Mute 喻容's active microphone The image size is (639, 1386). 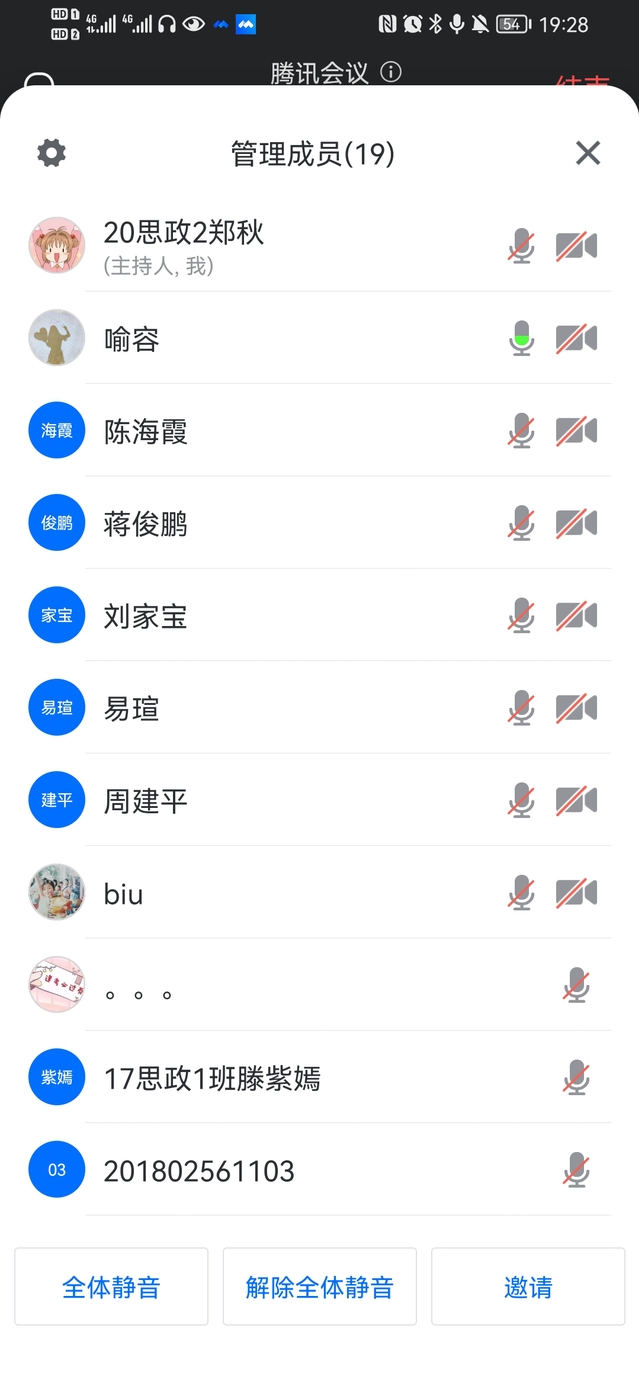click(521, 339)
